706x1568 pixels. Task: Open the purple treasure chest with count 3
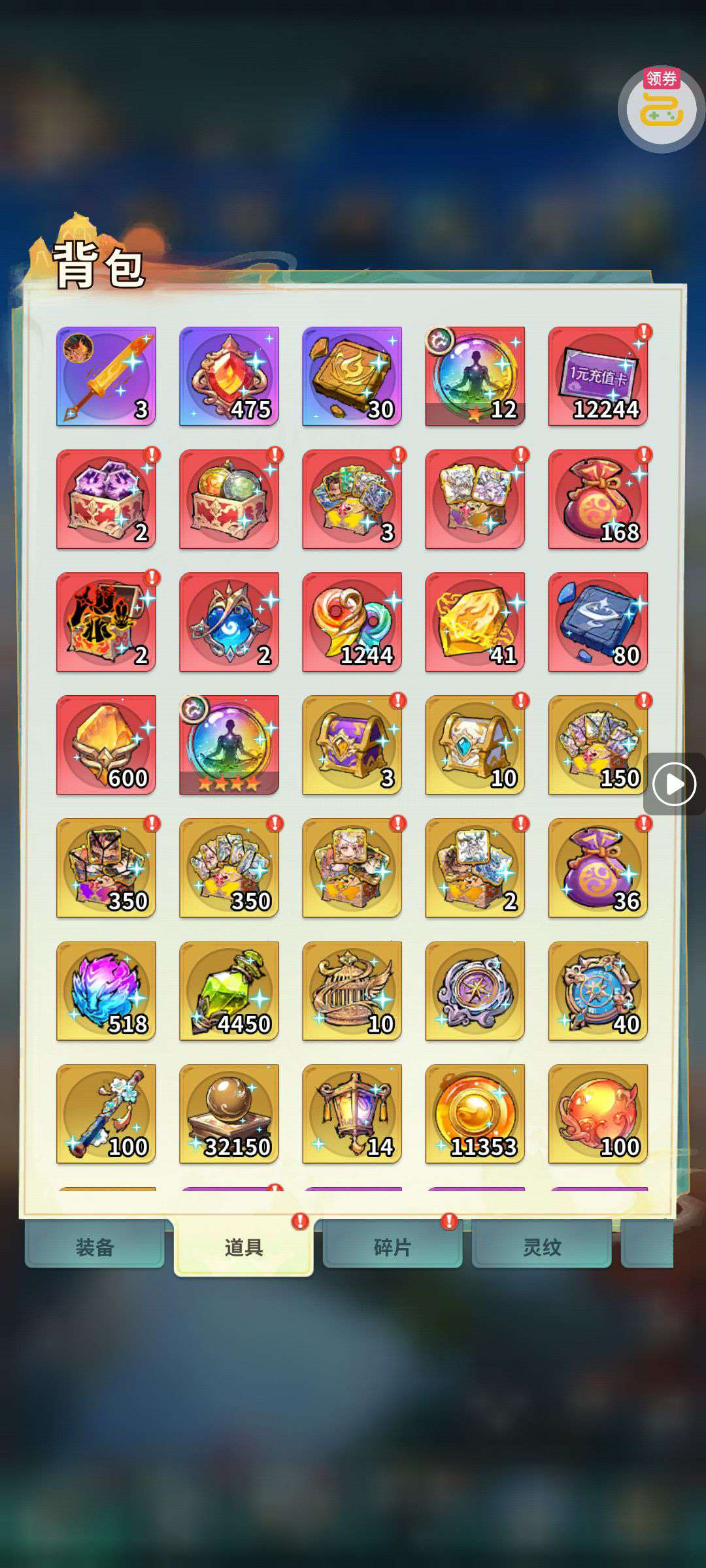point(352,745)
